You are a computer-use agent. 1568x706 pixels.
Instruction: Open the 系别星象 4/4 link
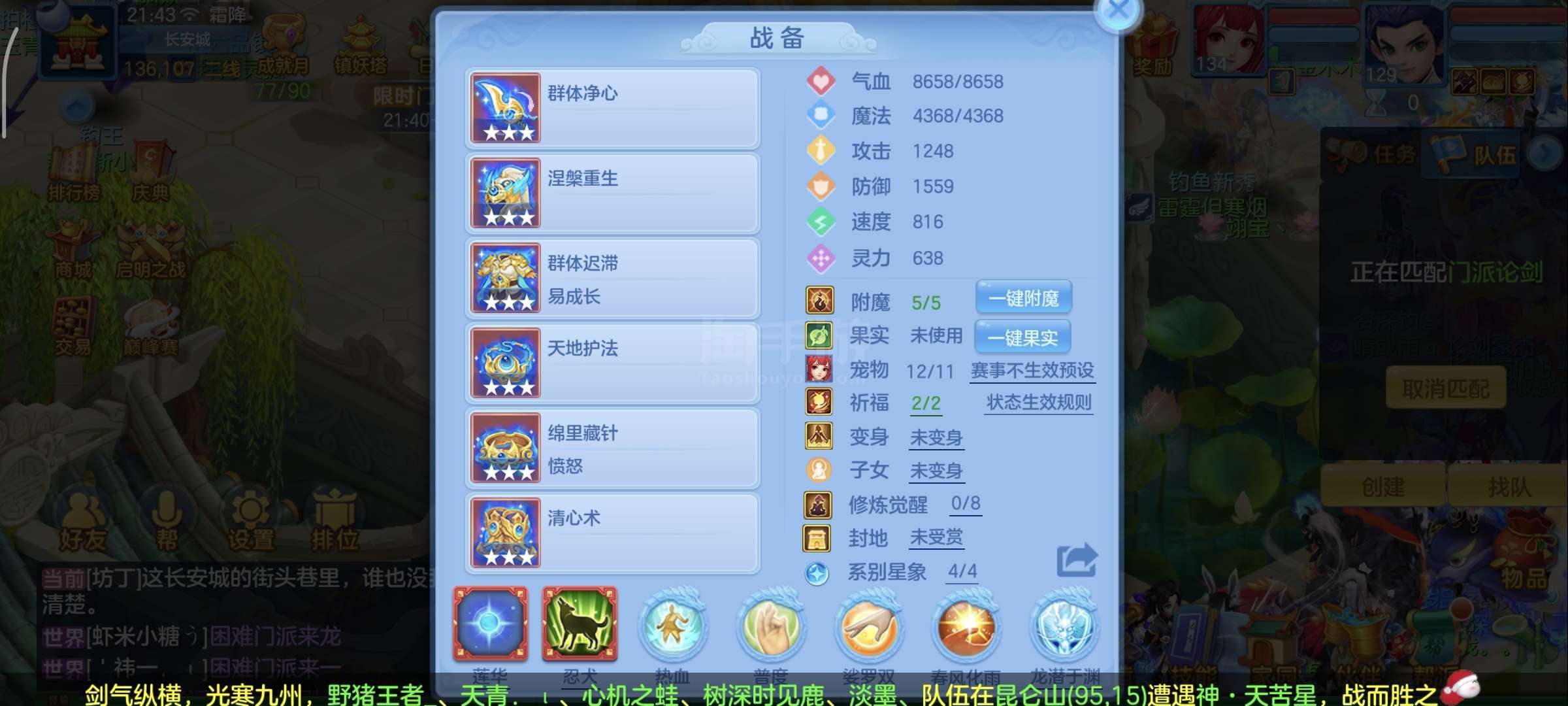pyautogui.click(x=962, y=572)
